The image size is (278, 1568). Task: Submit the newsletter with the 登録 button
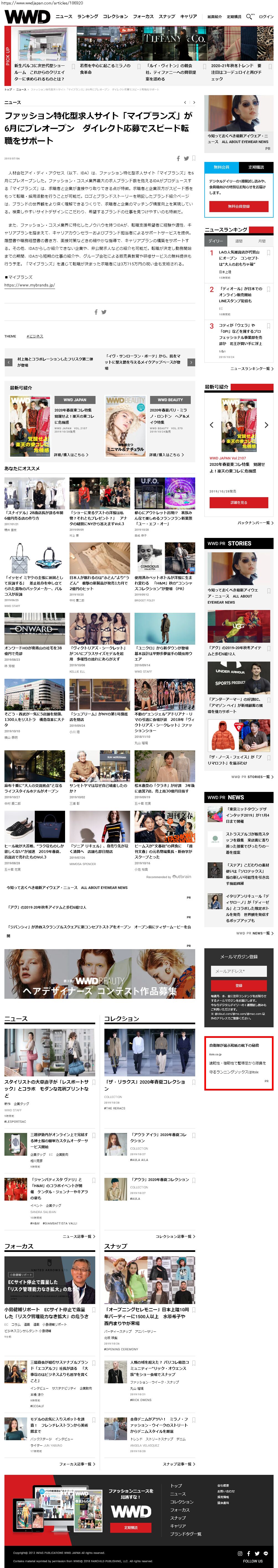[238, 985]
